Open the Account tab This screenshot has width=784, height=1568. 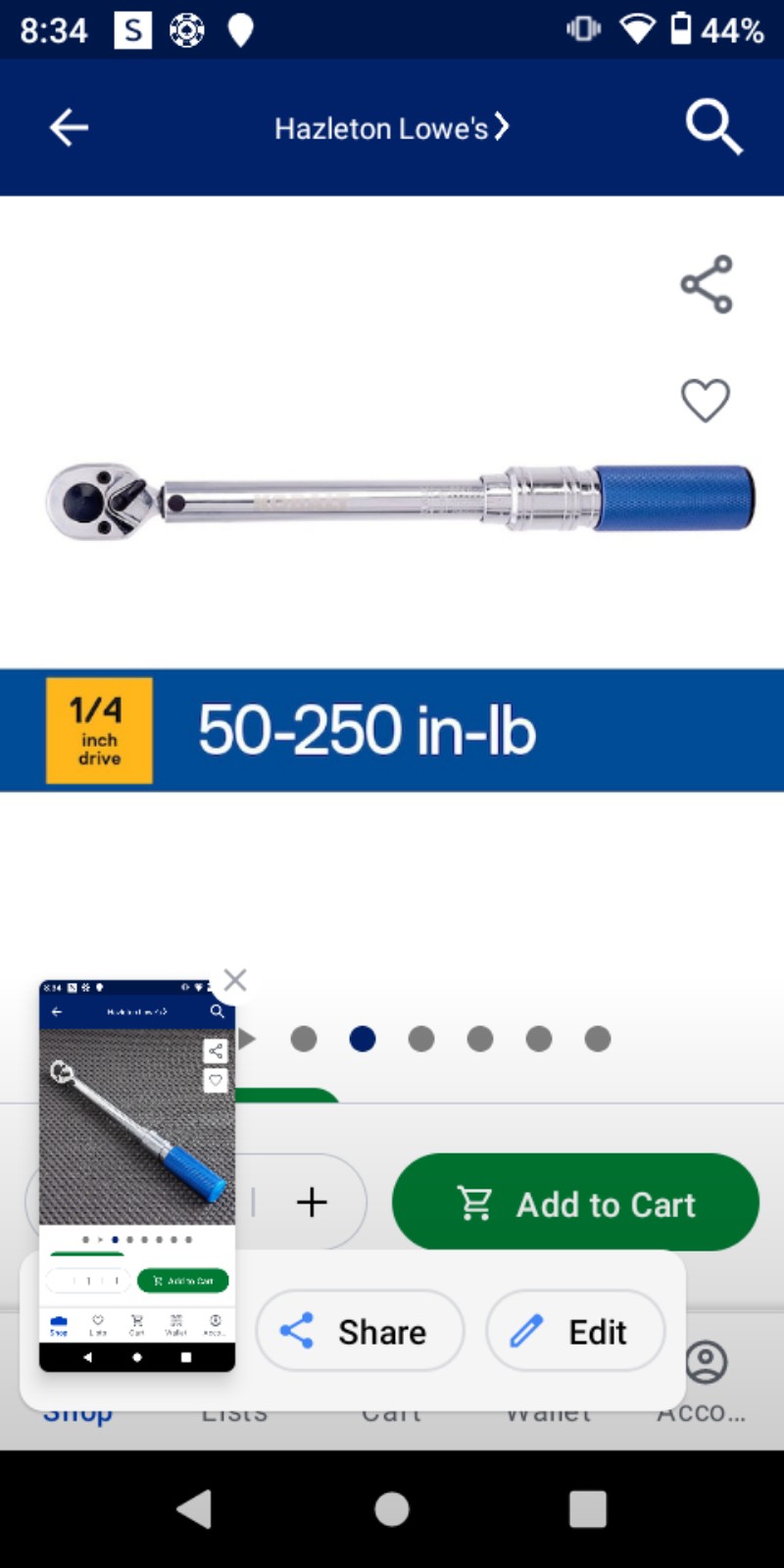(x=705, y=1380)
